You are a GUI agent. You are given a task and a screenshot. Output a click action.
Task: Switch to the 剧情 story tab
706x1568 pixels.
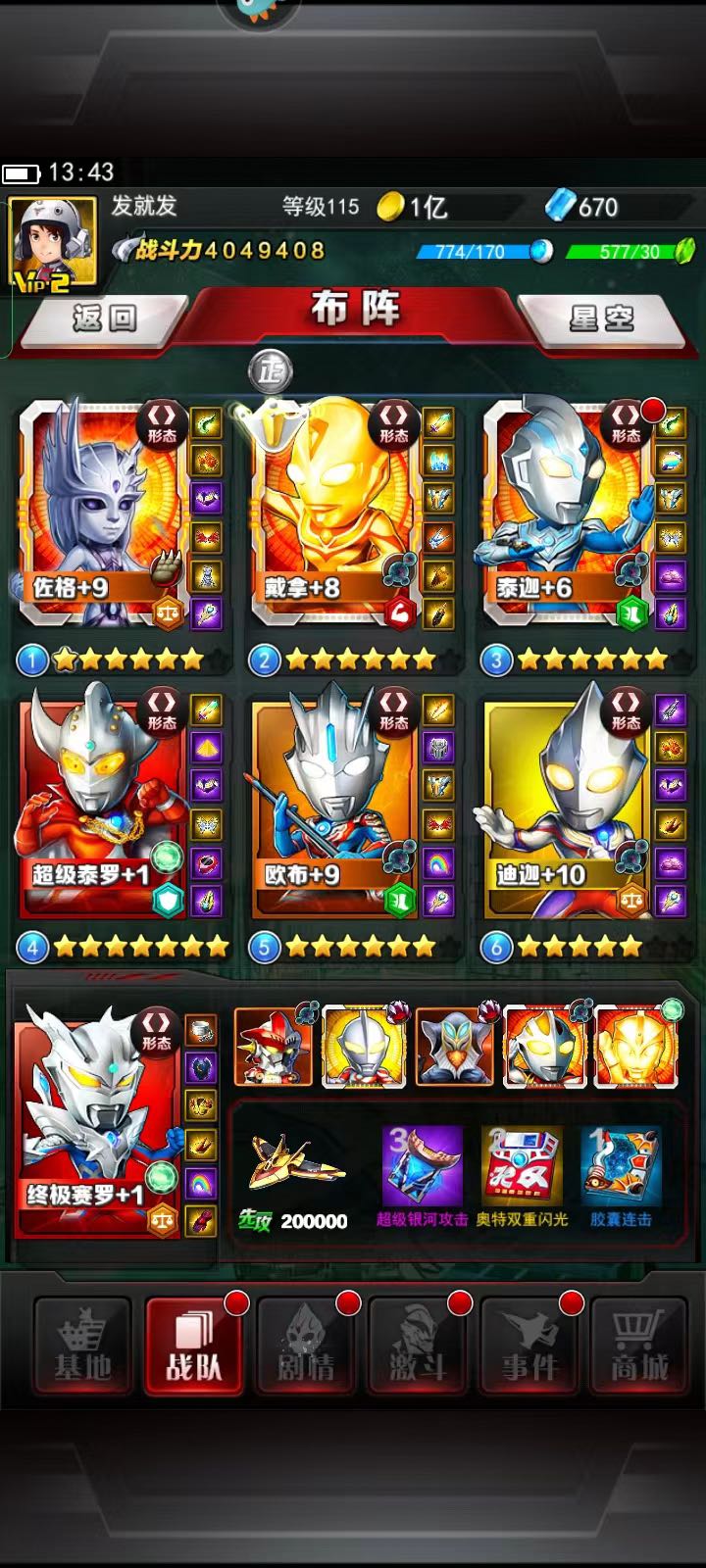[306, 1345]
